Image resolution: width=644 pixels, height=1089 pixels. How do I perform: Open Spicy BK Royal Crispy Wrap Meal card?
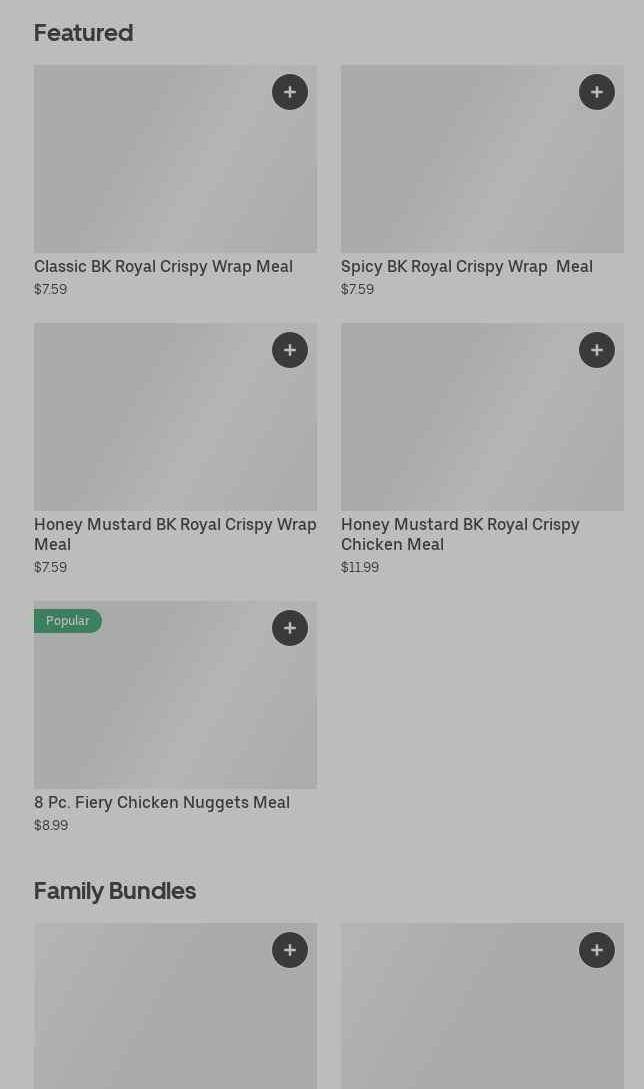(x=482, y=181)
